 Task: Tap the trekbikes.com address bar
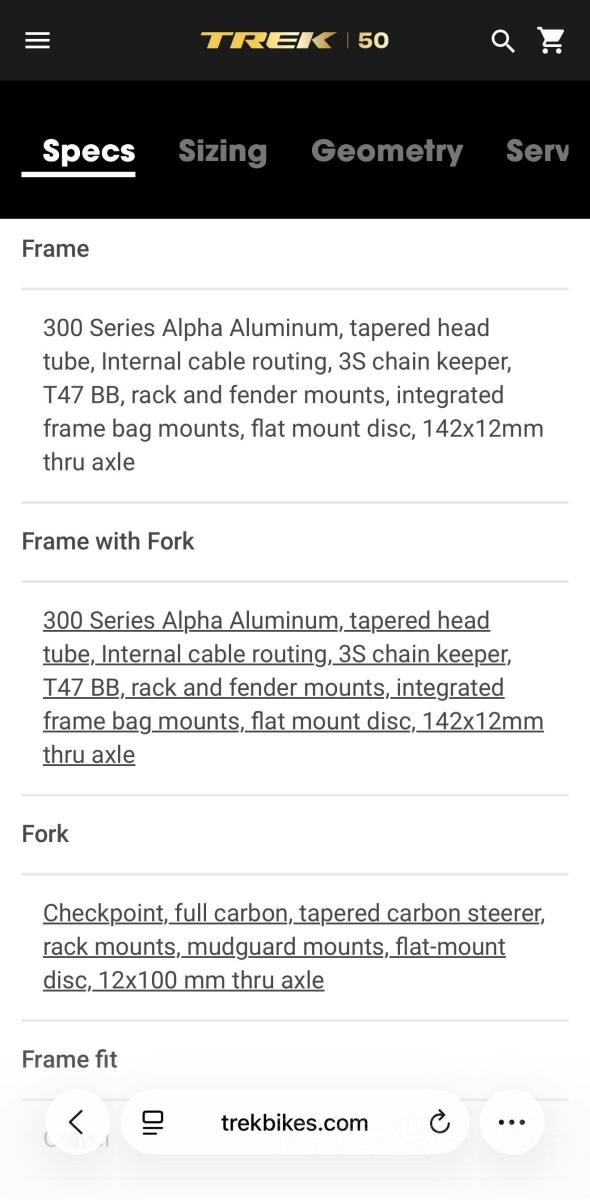(294, 1122)
